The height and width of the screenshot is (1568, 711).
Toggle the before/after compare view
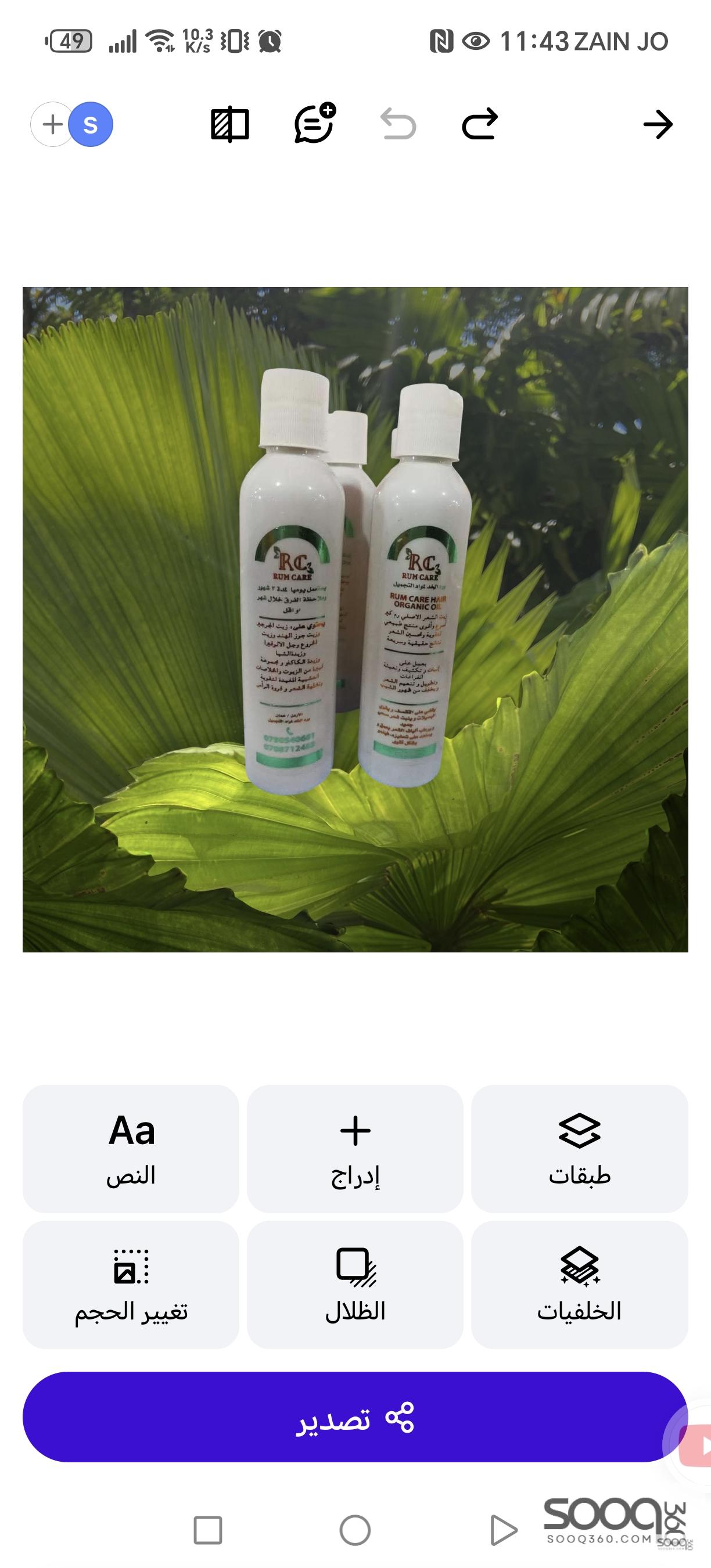coord(229,125)
